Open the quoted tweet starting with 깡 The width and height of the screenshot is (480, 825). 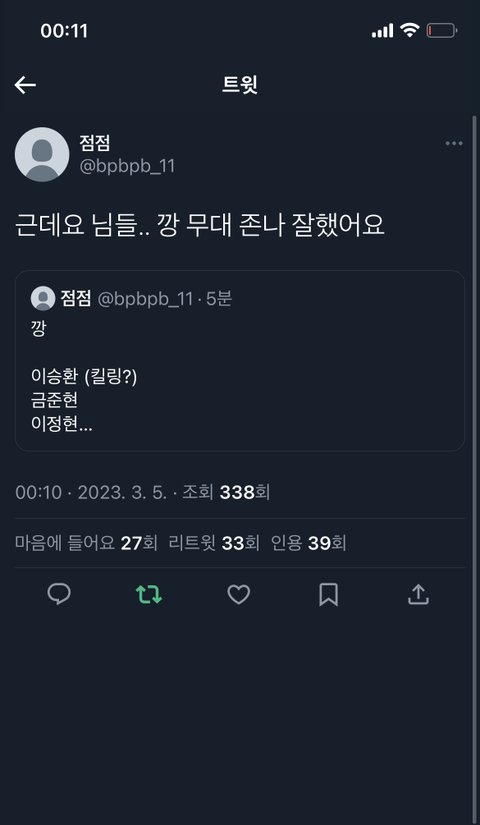tap(239, 361)
